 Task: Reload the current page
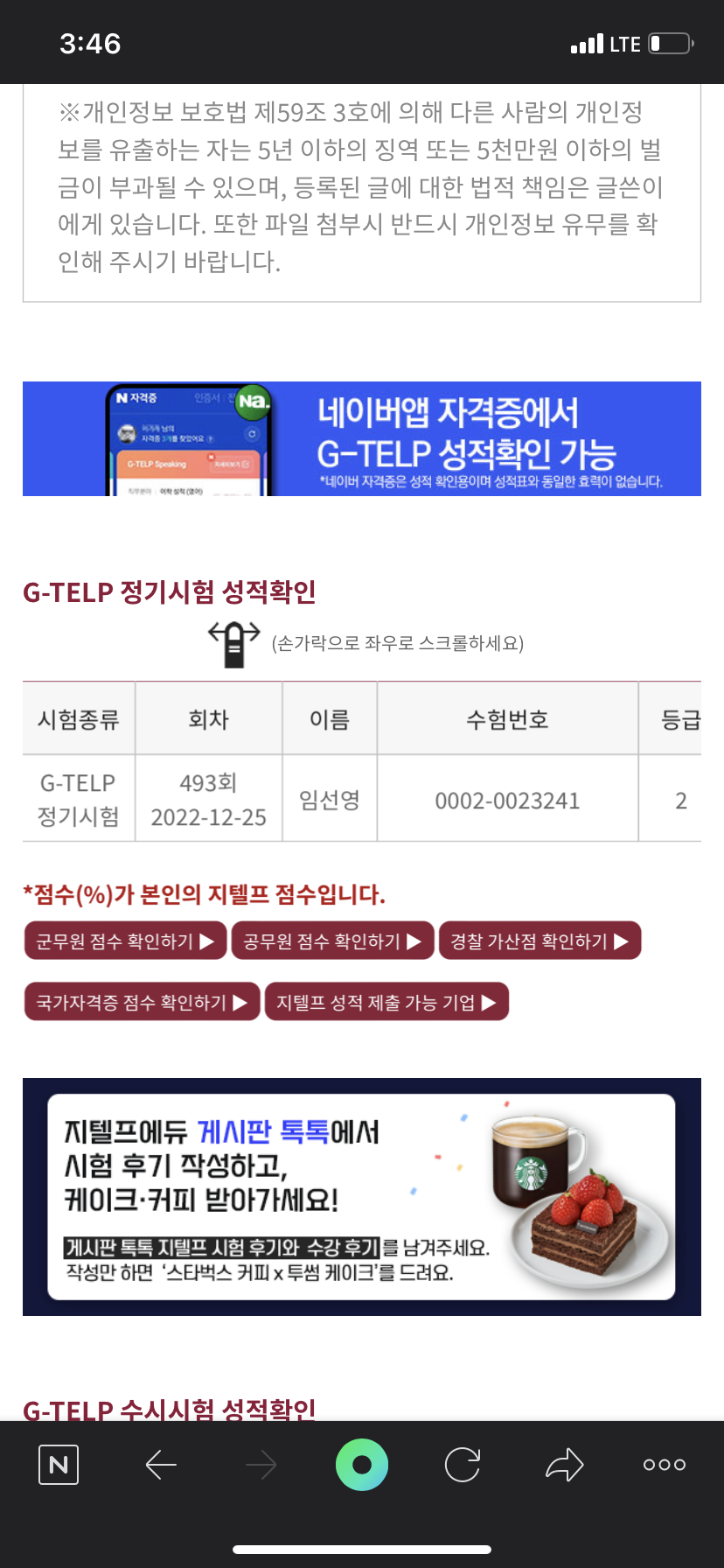pos(463,1464)
